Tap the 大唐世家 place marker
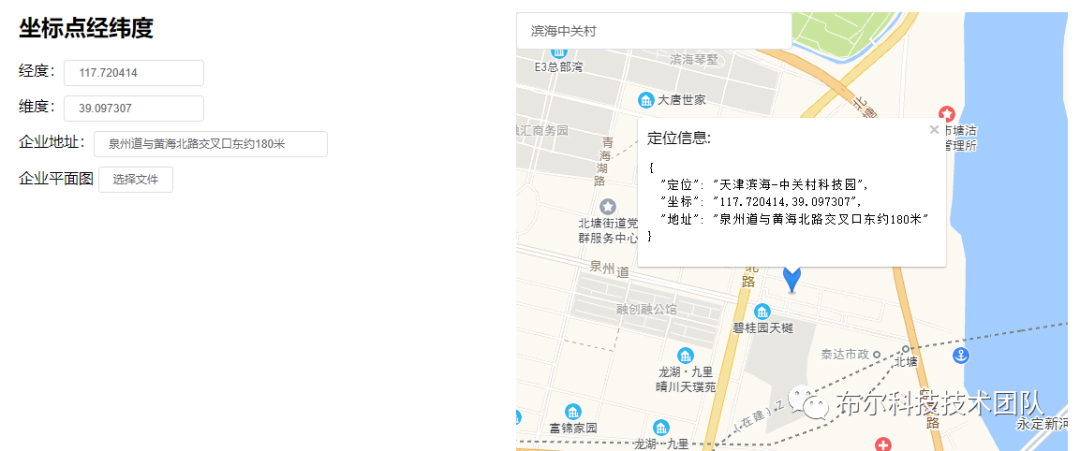 pos(646,99)
